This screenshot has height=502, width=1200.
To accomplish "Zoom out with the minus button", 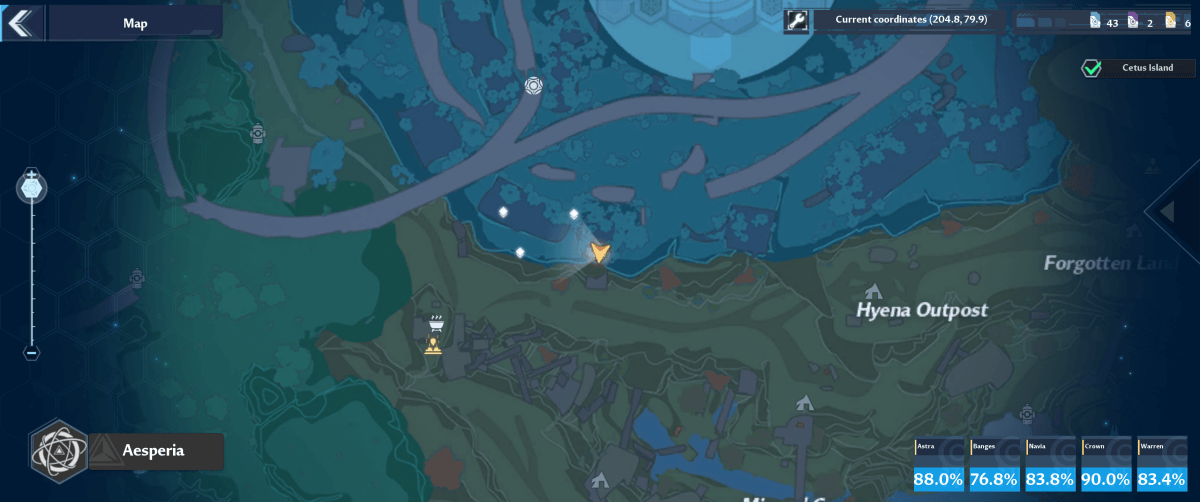I will (x=32, y=352).
